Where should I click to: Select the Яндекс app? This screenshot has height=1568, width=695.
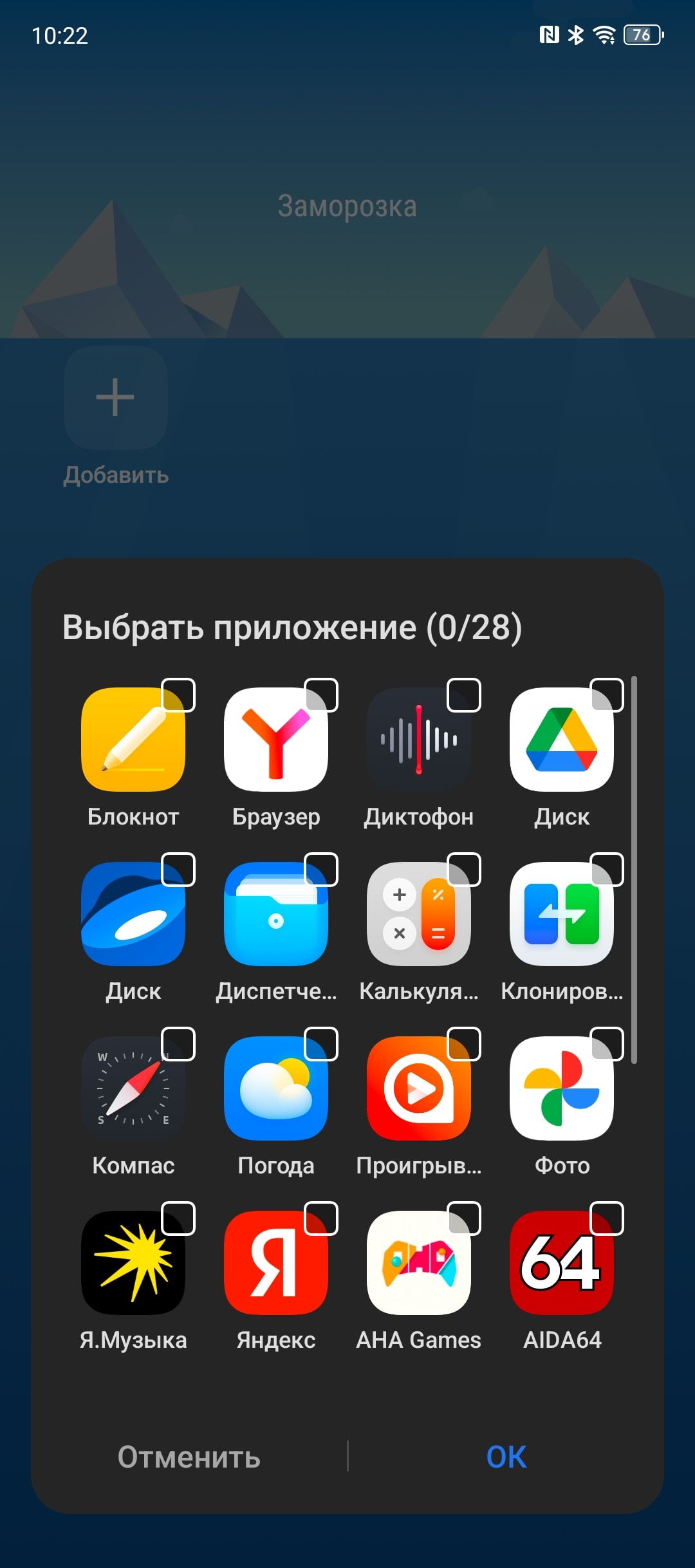pyautogui.click(x=276, y=1263)
